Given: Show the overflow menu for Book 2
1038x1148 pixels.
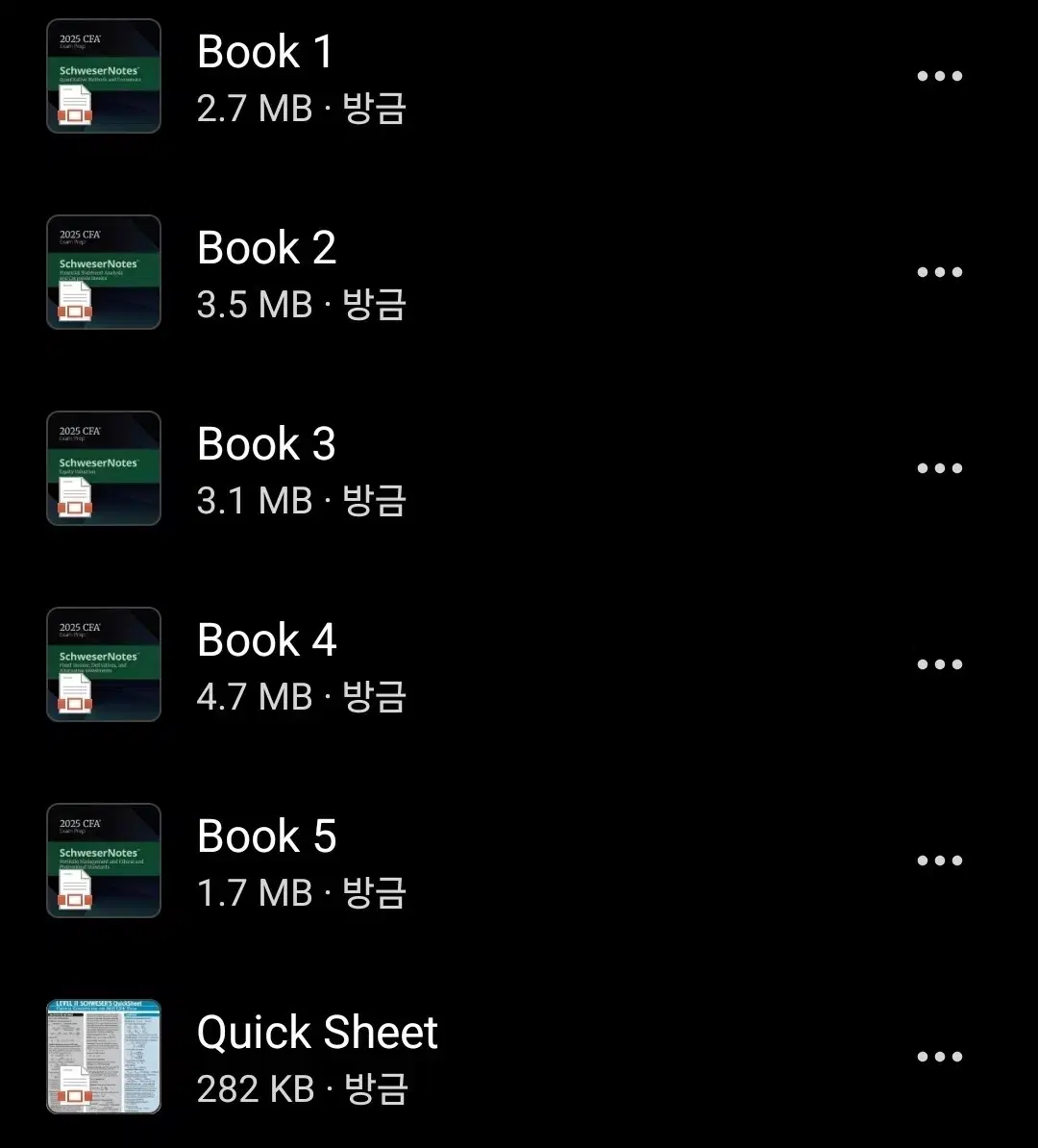Looking at the screenshot, I should coord(939,273).
